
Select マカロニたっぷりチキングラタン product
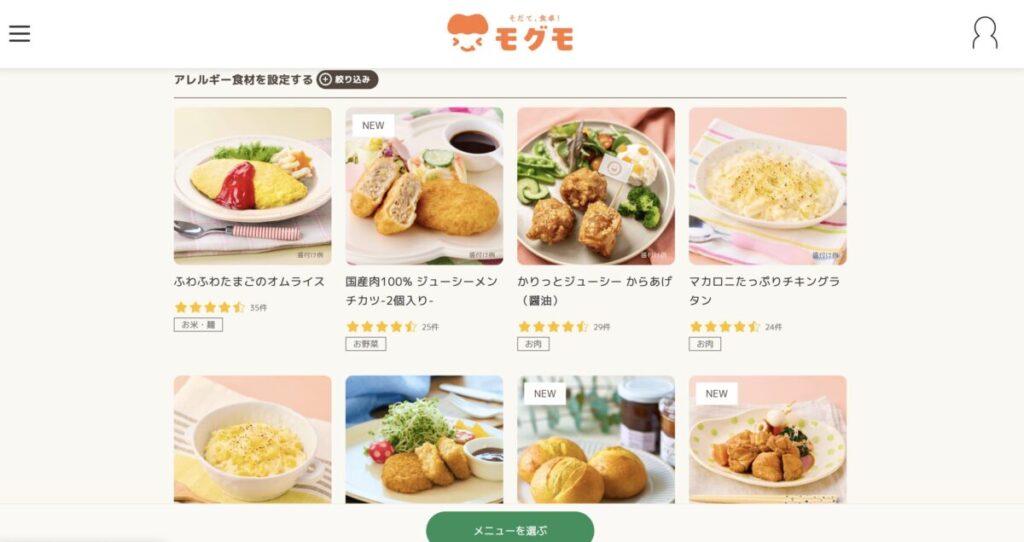pos(767,186)
